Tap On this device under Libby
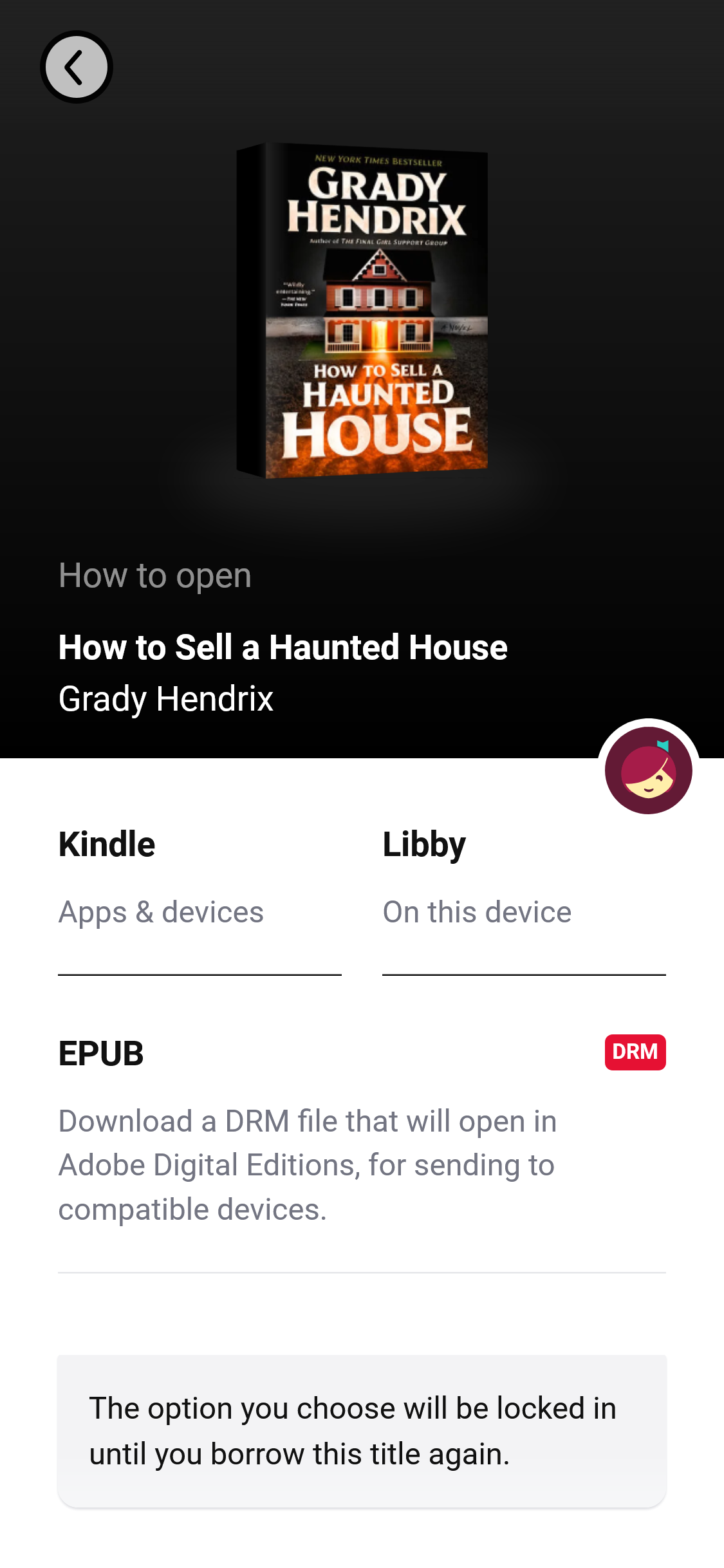 [x=476, y=911]
